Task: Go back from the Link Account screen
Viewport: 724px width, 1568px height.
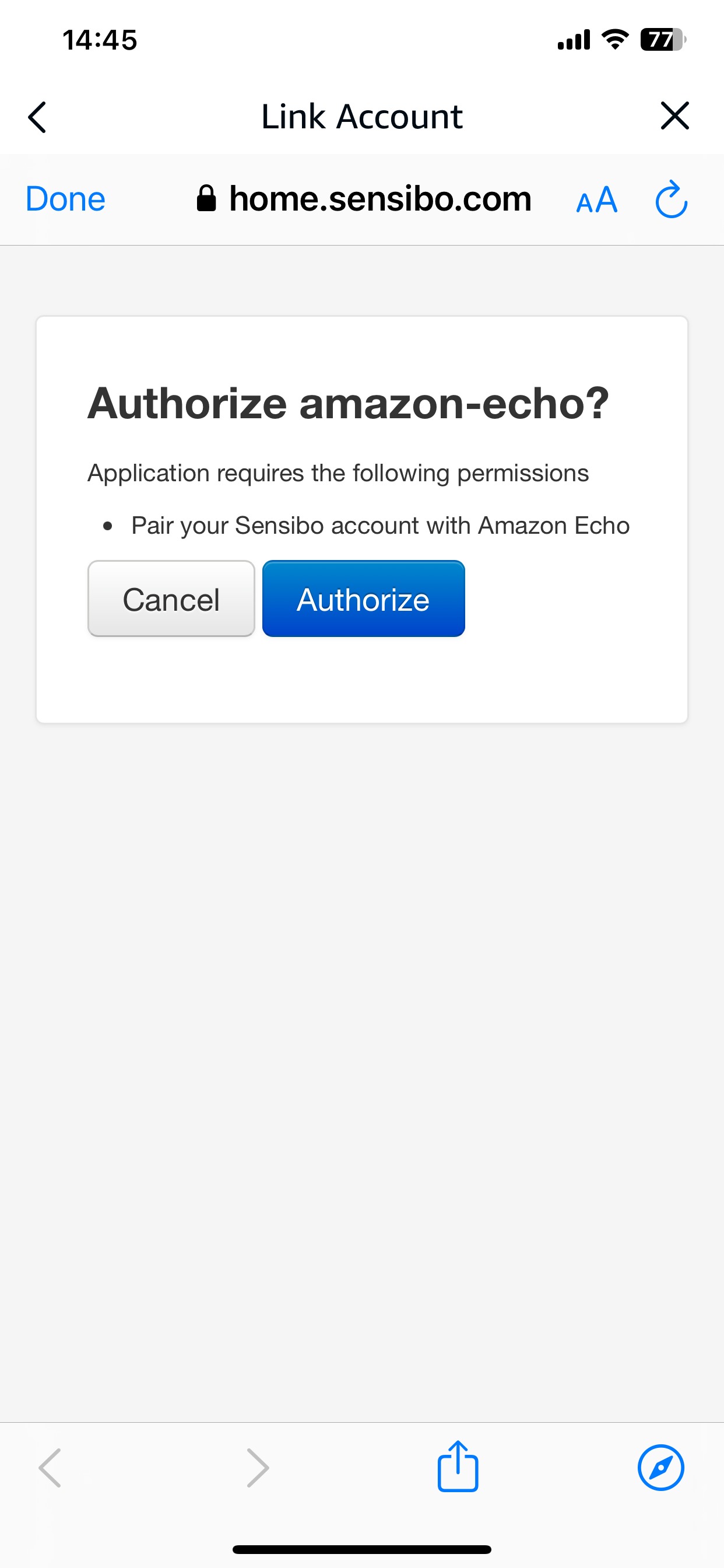Action: coord(38,117)
